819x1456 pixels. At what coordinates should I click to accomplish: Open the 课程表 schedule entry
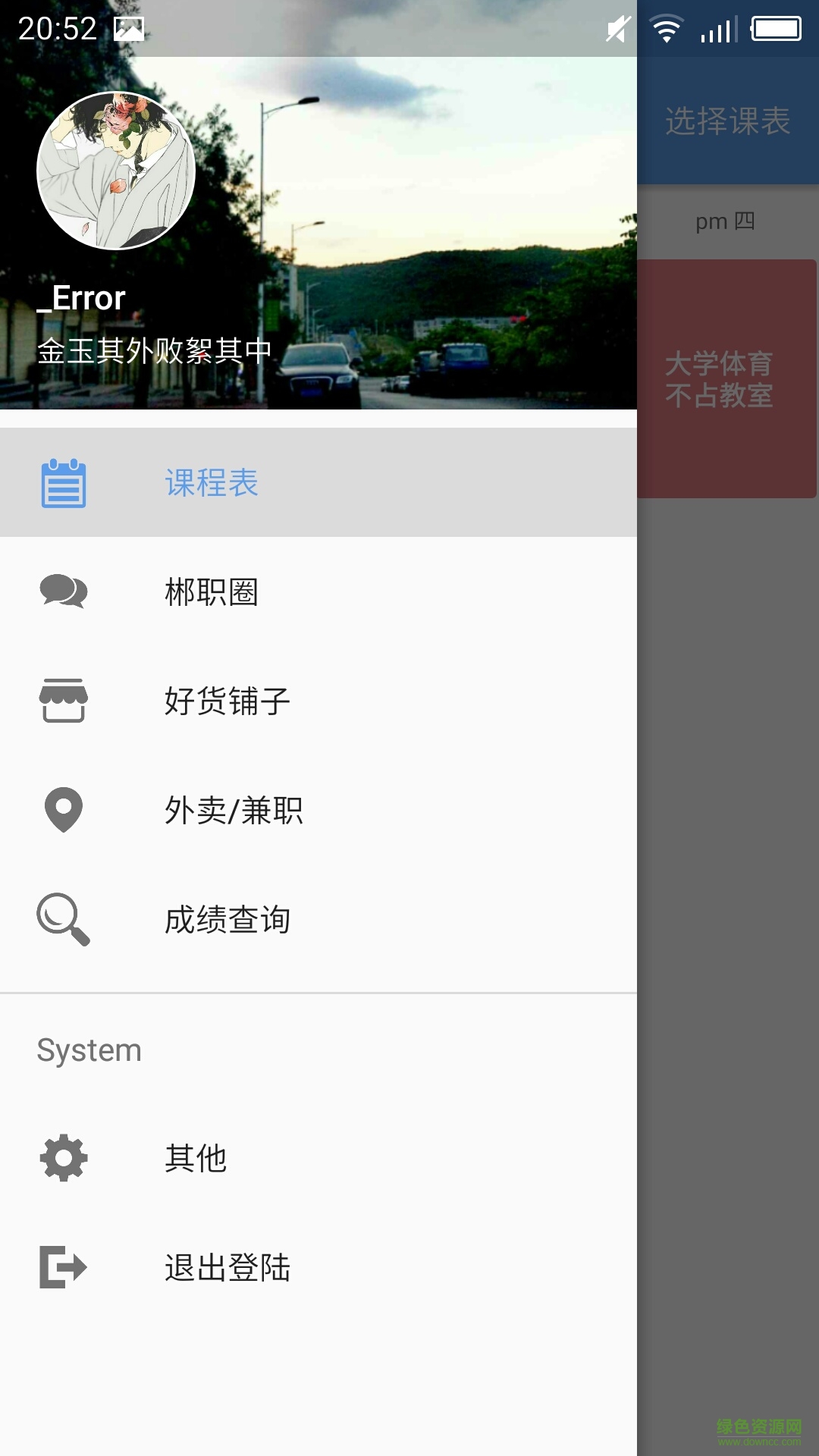[x=211, y=482]
